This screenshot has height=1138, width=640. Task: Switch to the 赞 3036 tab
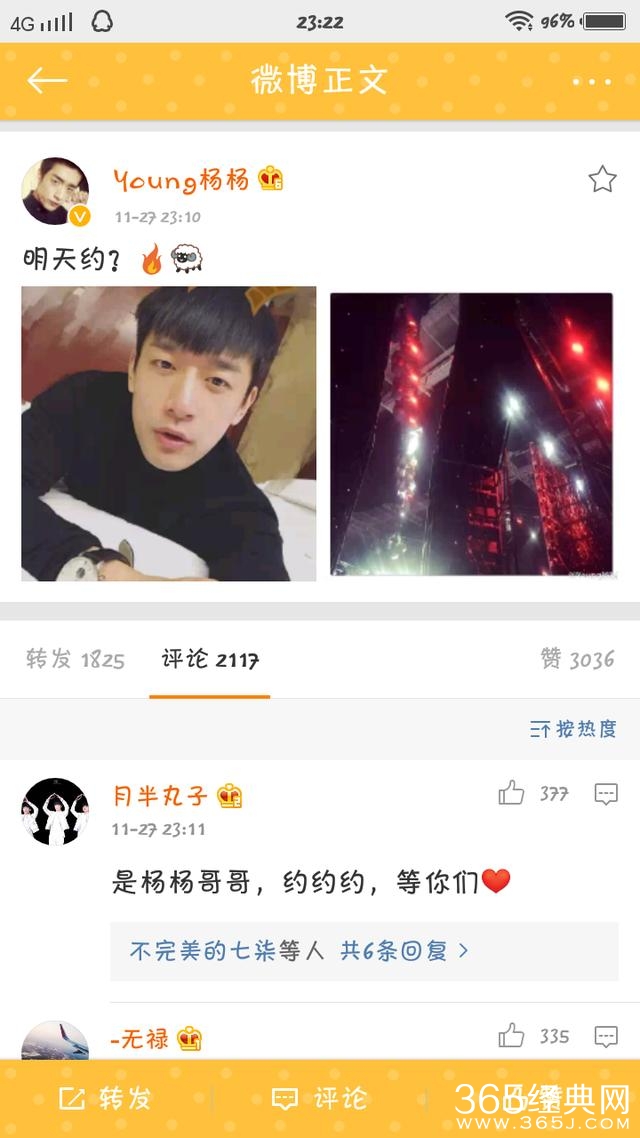coord(578,659)
